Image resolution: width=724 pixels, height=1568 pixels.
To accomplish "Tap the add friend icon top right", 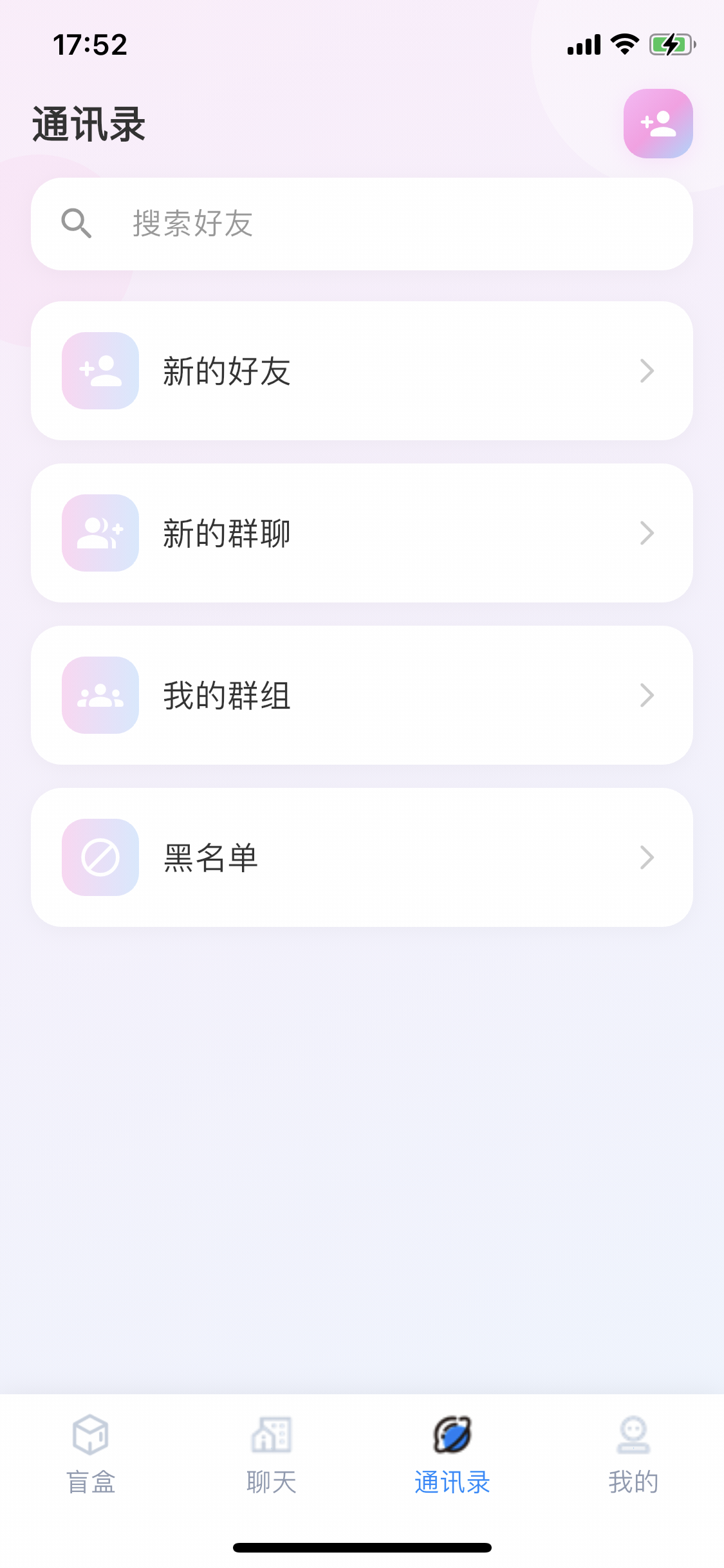I will pyautogui.click(x=658, y=123).
